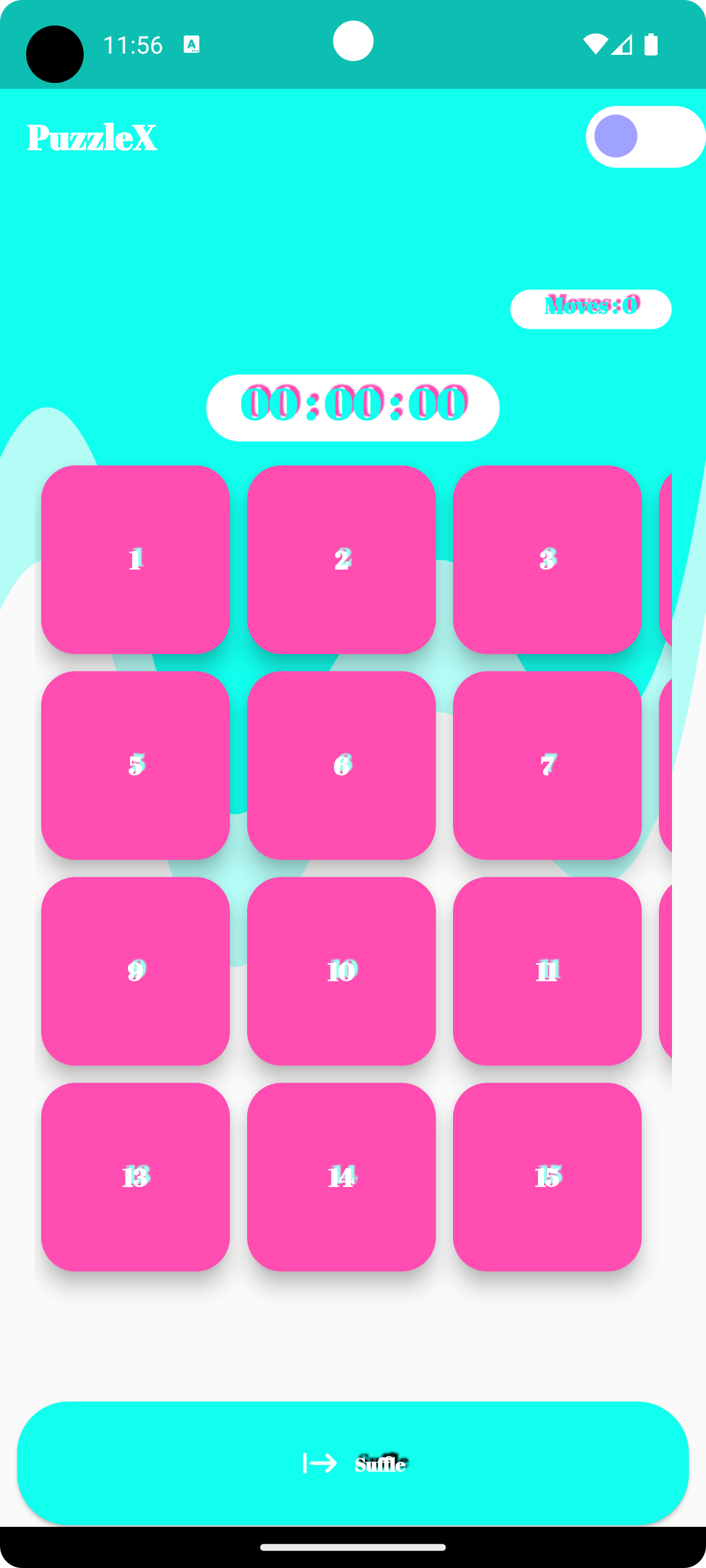This screenshot has height=1568, width=706.
Task: Tap puzzle tile number 9
Action: point(135,971)
